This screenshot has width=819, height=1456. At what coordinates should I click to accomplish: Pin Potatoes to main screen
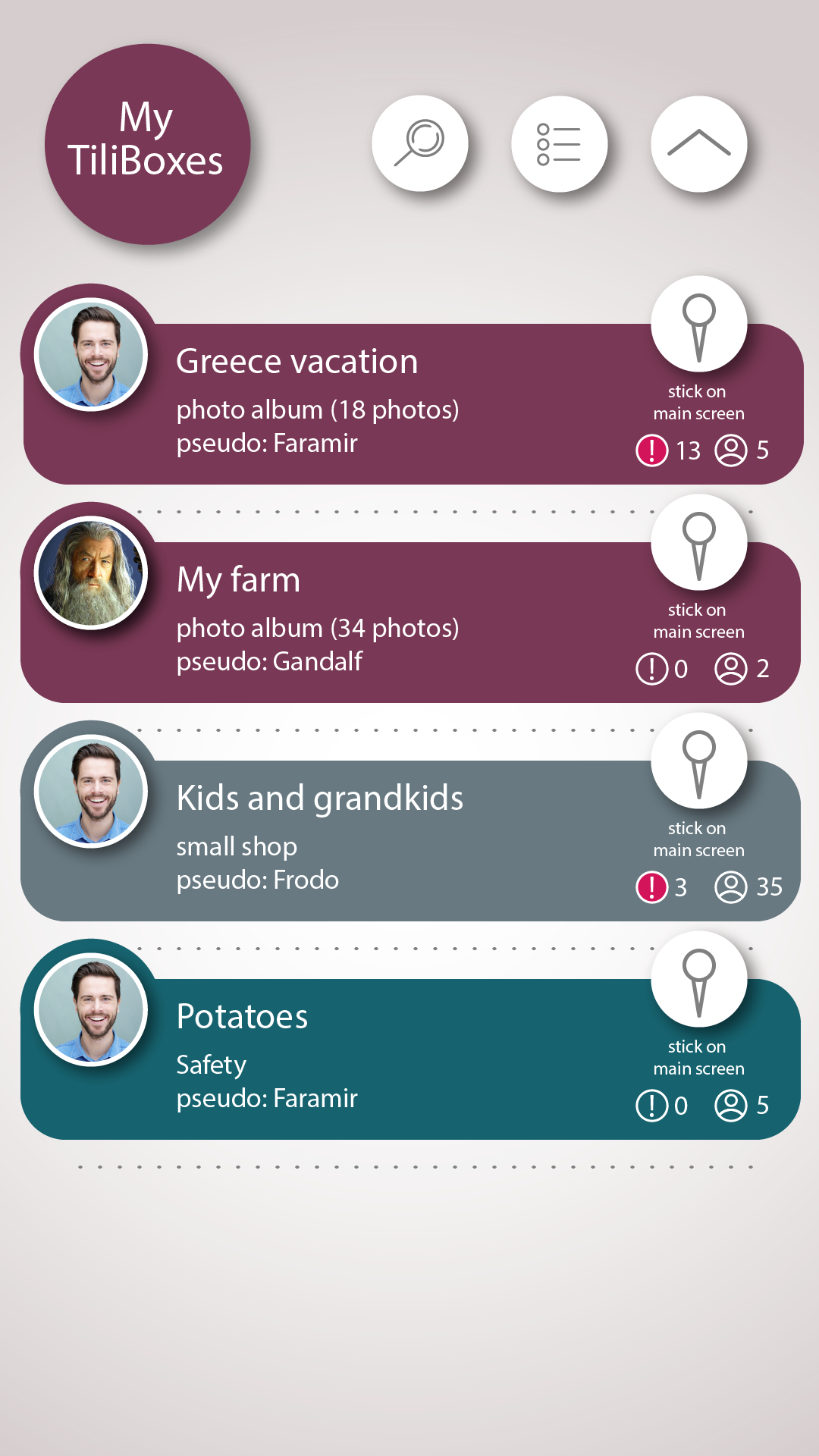tap(698, 979)
